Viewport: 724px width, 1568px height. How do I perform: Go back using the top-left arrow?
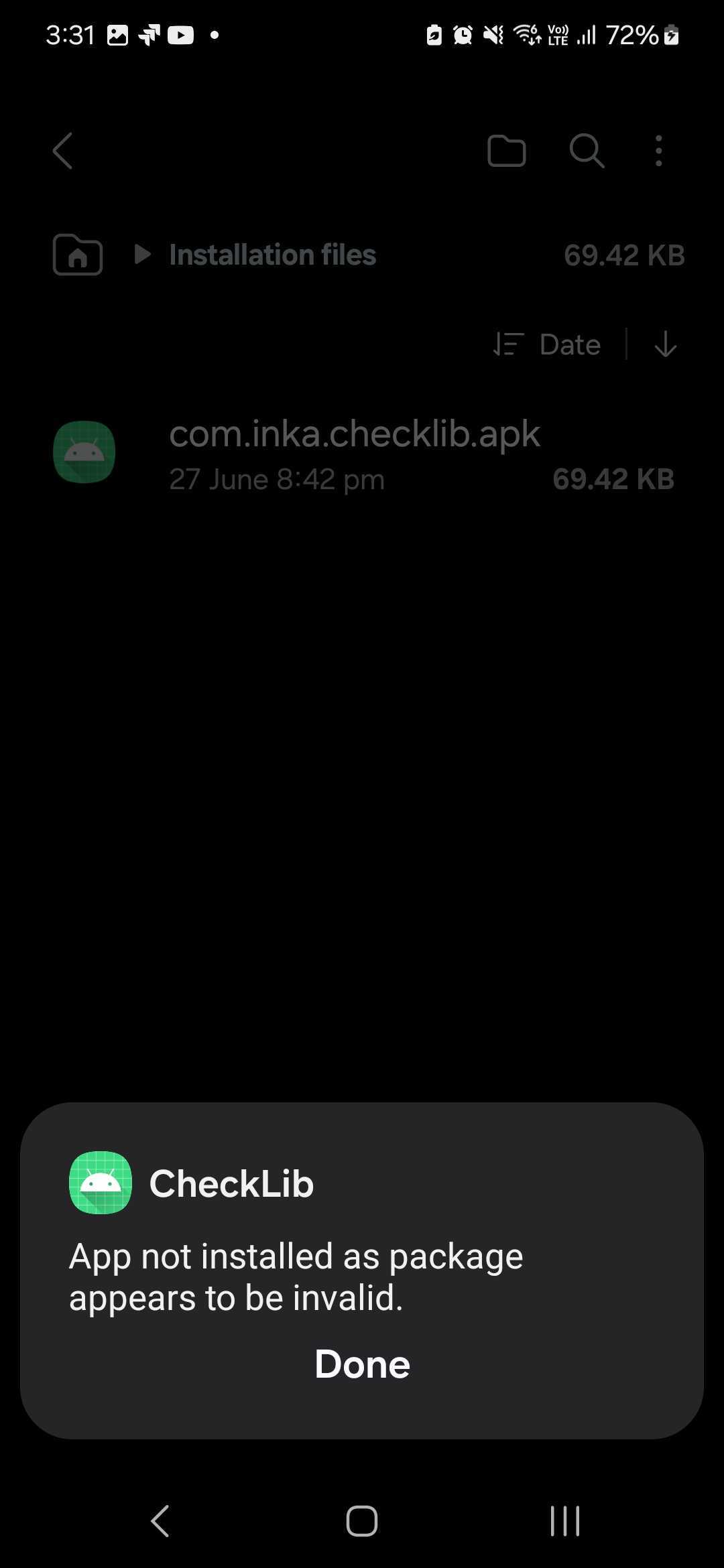(62, 151)
